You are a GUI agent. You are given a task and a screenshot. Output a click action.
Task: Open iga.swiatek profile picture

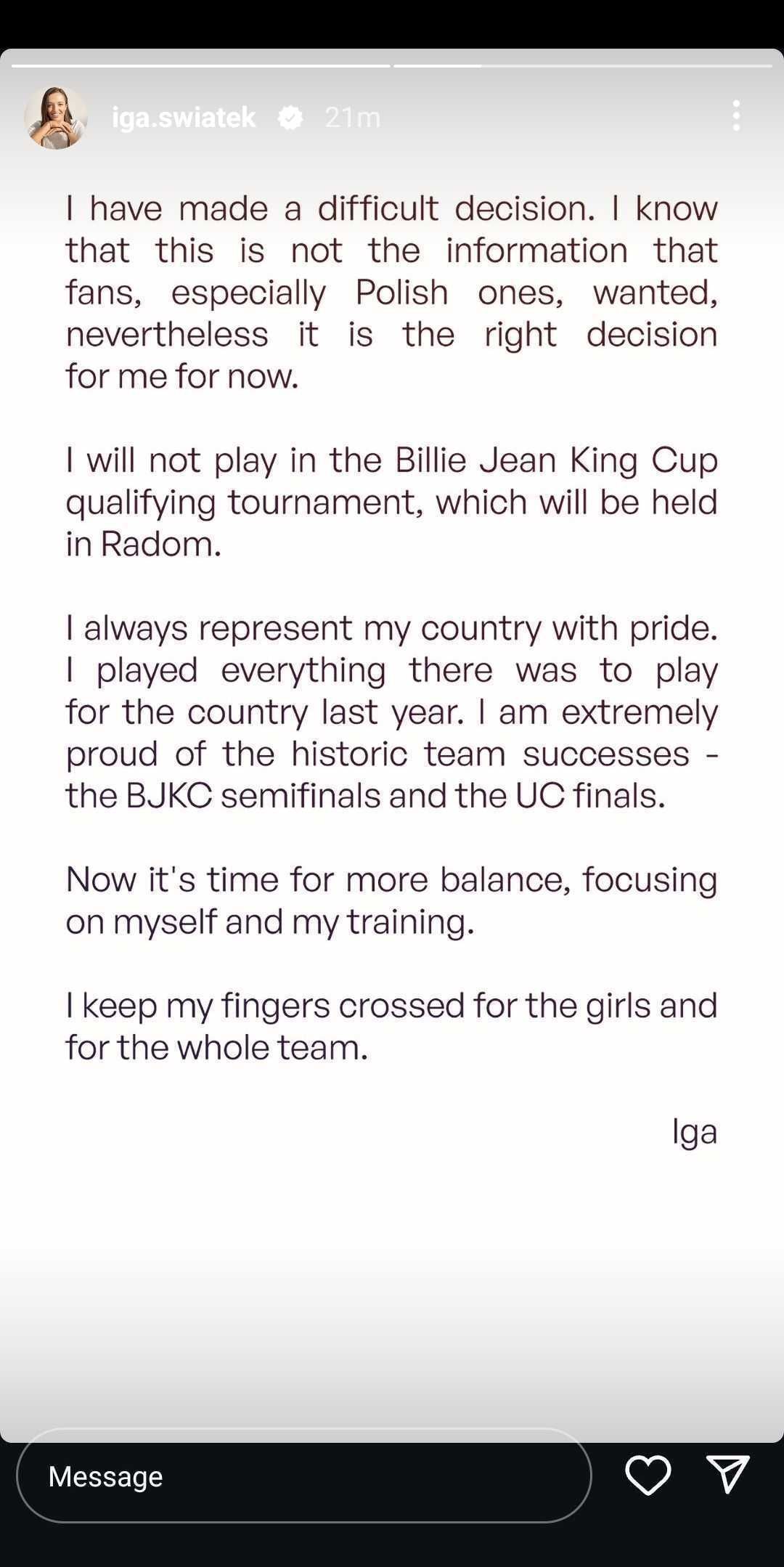(x=56, y=118)
